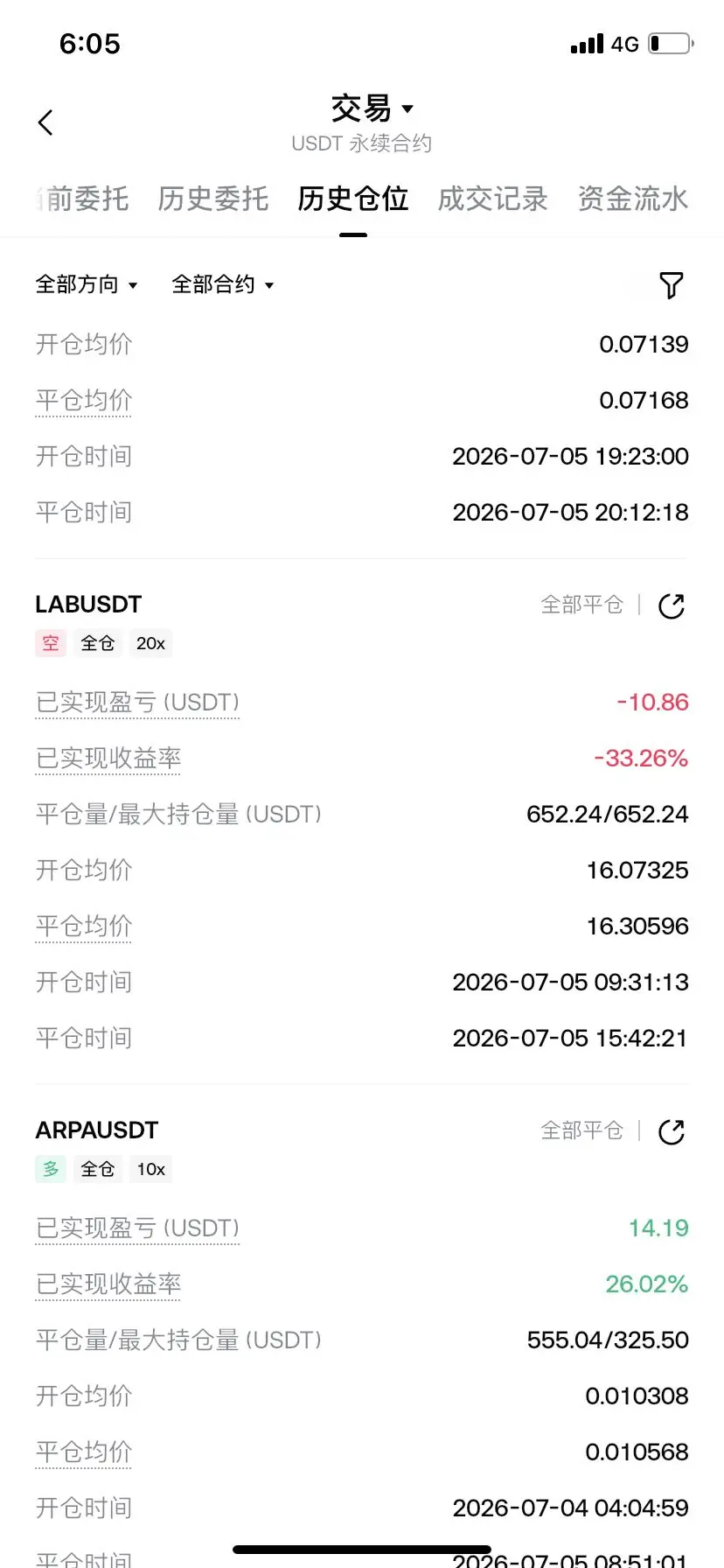The height and width of the screenshot is (1568, 724).
Task: Switch to the 成交记录 tab
Action: pyautogui.click(x=492, y=199)
